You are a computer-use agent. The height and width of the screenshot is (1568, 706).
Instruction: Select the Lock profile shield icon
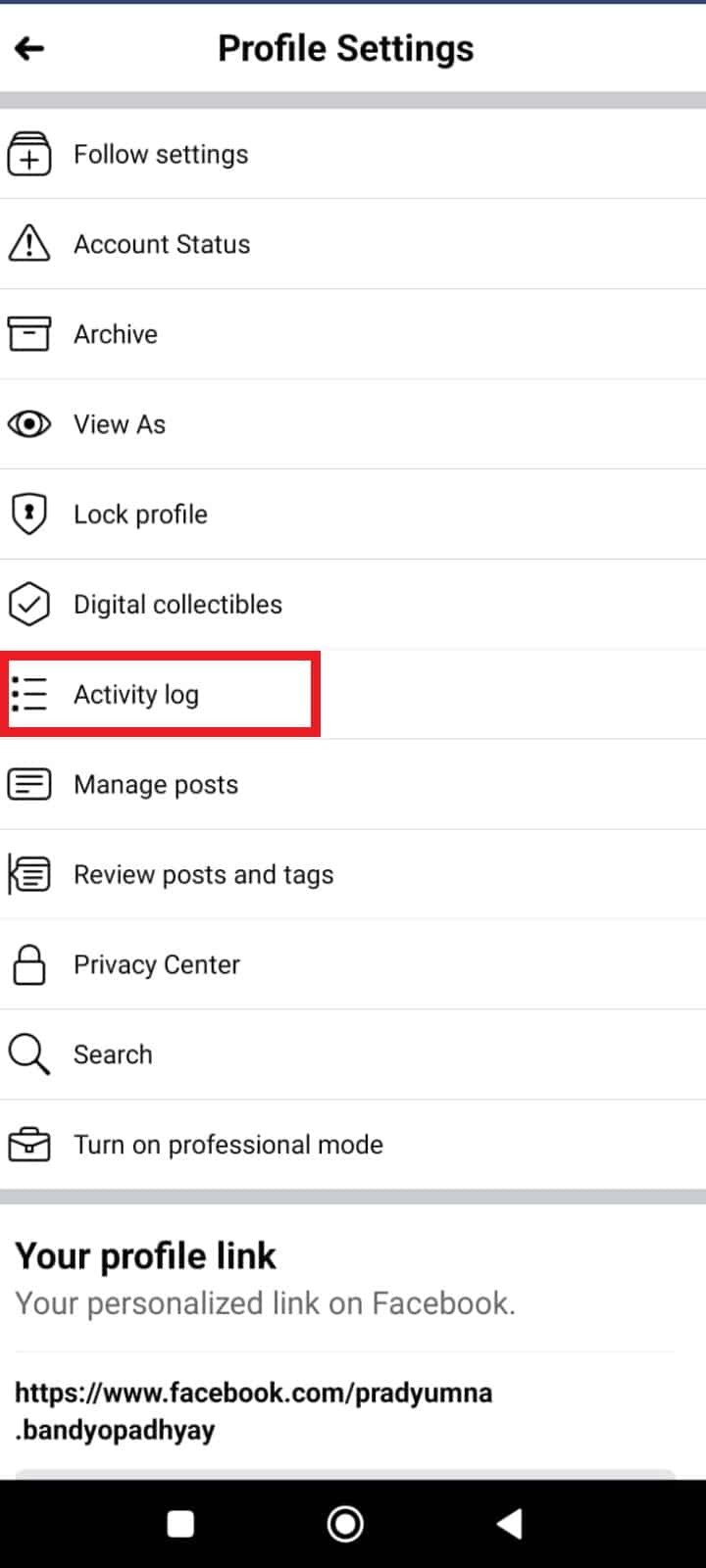click(x=29, y=514)
